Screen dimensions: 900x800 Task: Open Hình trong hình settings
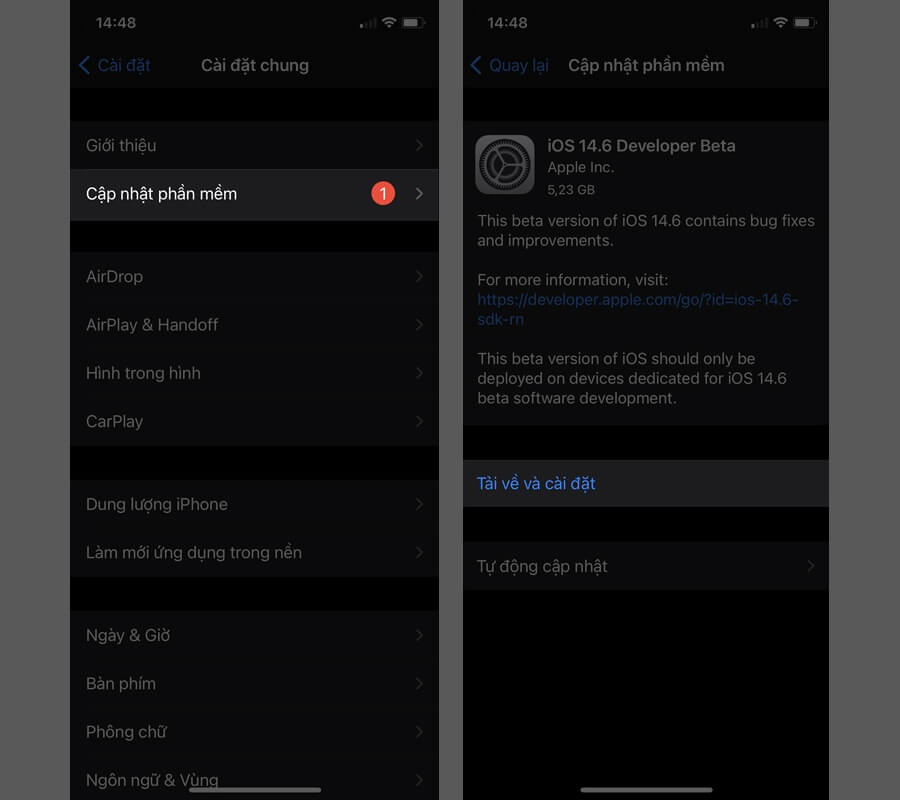254,373
